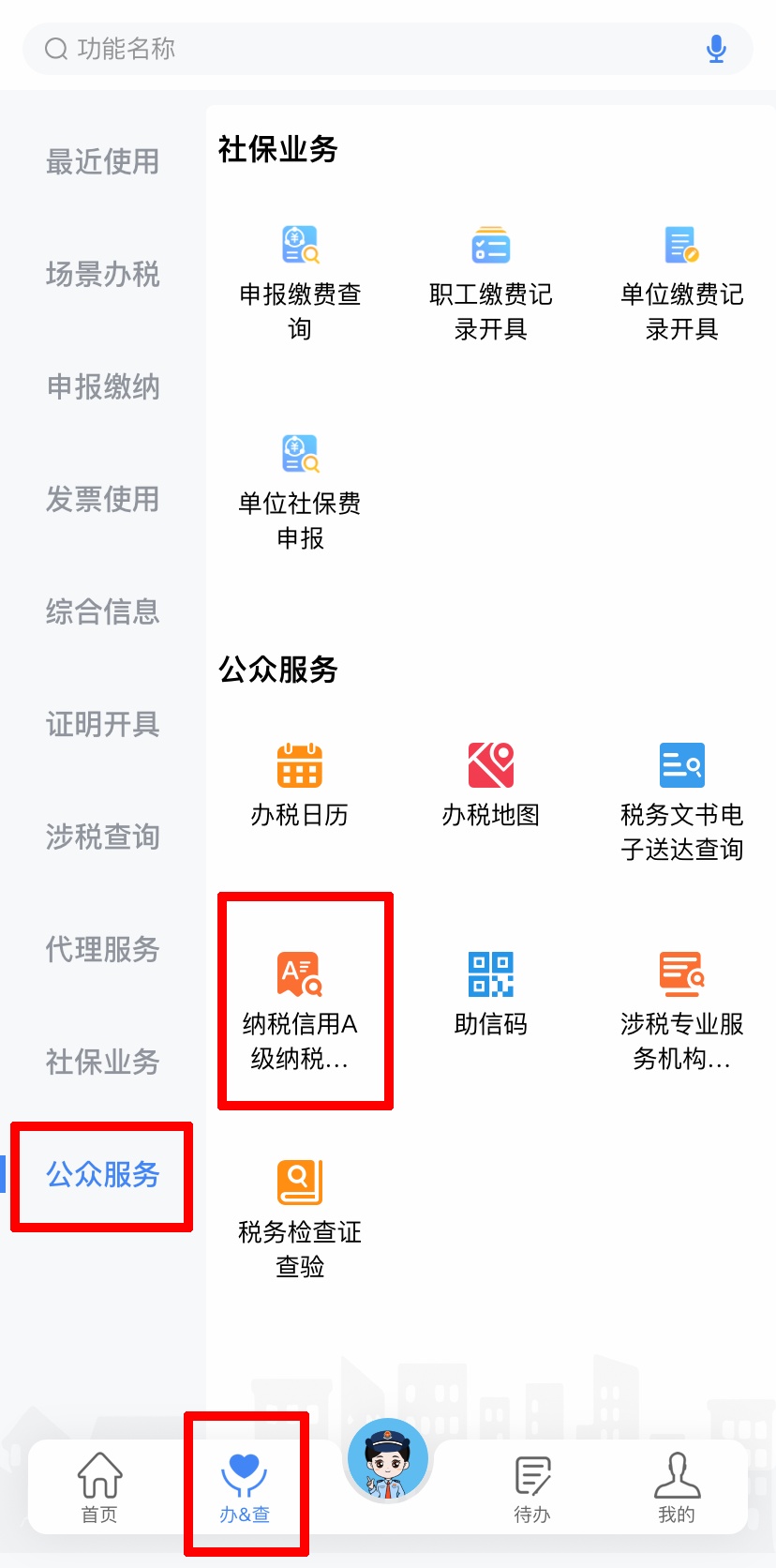Switch to 申报缴纳 category
The width and height of the screenshot is (776, 1568).
point(103,387)
